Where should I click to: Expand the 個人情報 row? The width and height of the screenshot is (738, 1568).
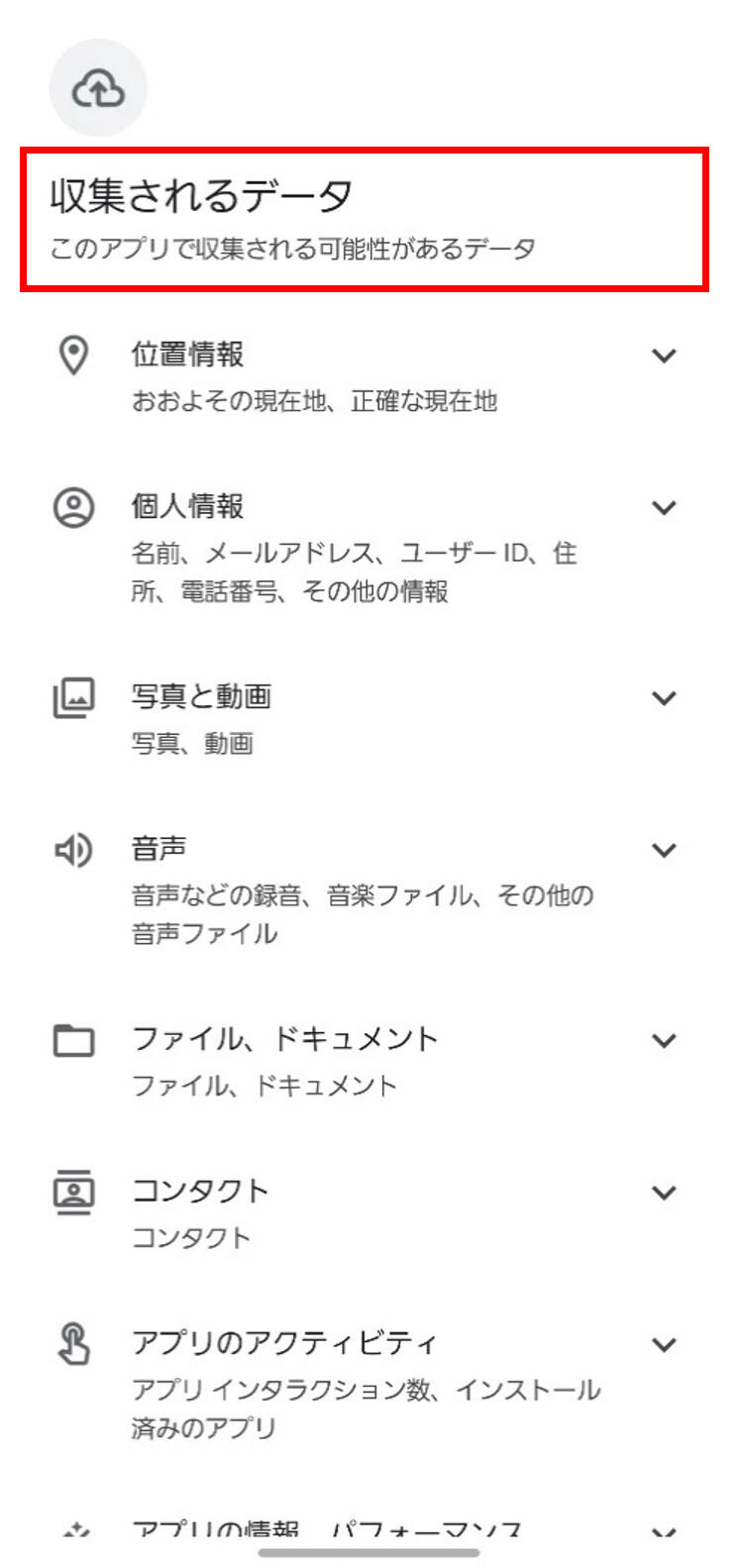coord(664,508)
